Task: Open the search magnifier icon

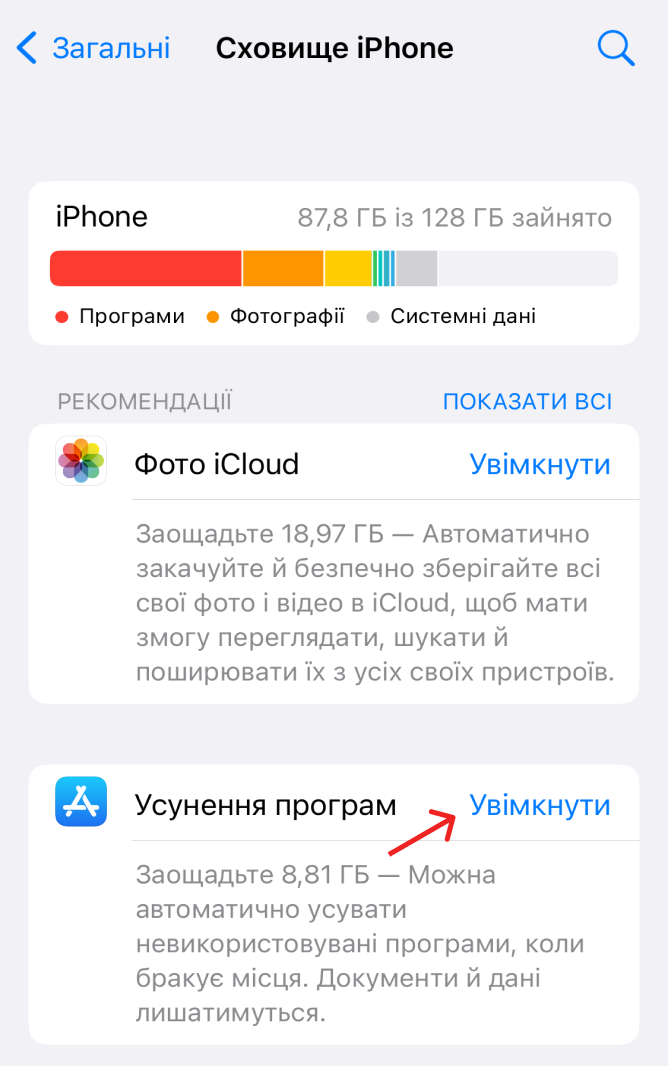Action: coord(615,47)
